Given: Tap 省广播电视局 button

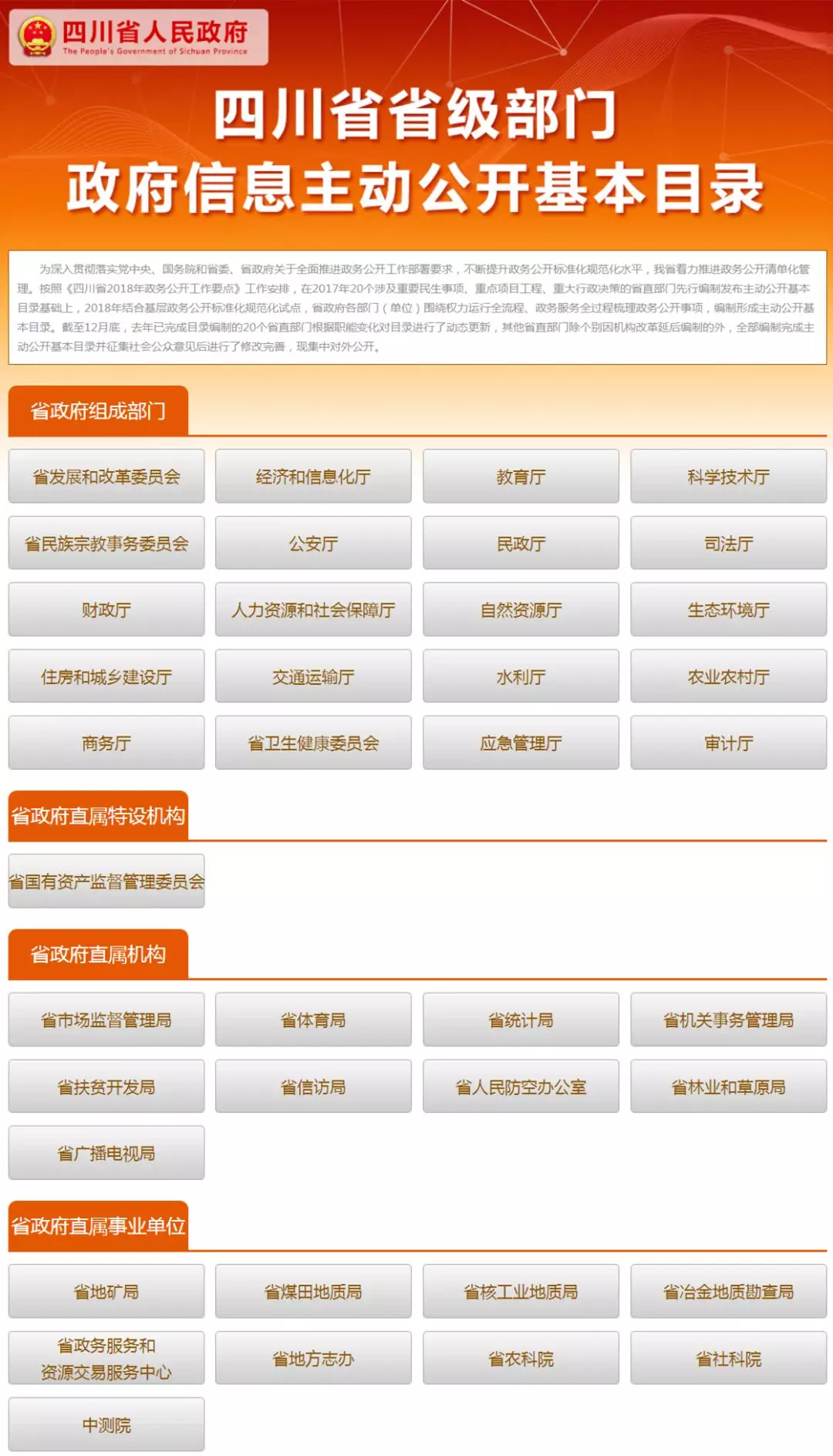Looking at the screenshot, I should coord(106,1154).
